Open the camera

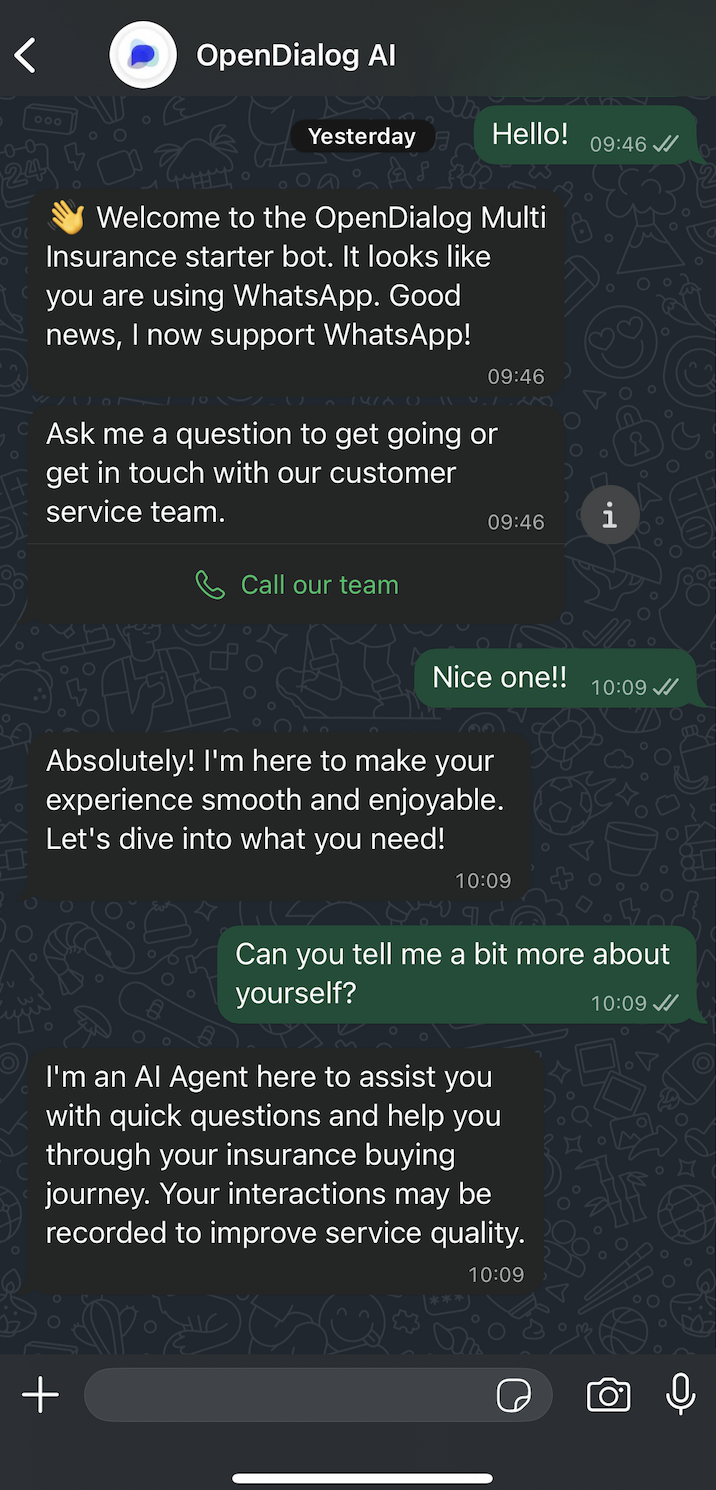(x=608, y=1395)
